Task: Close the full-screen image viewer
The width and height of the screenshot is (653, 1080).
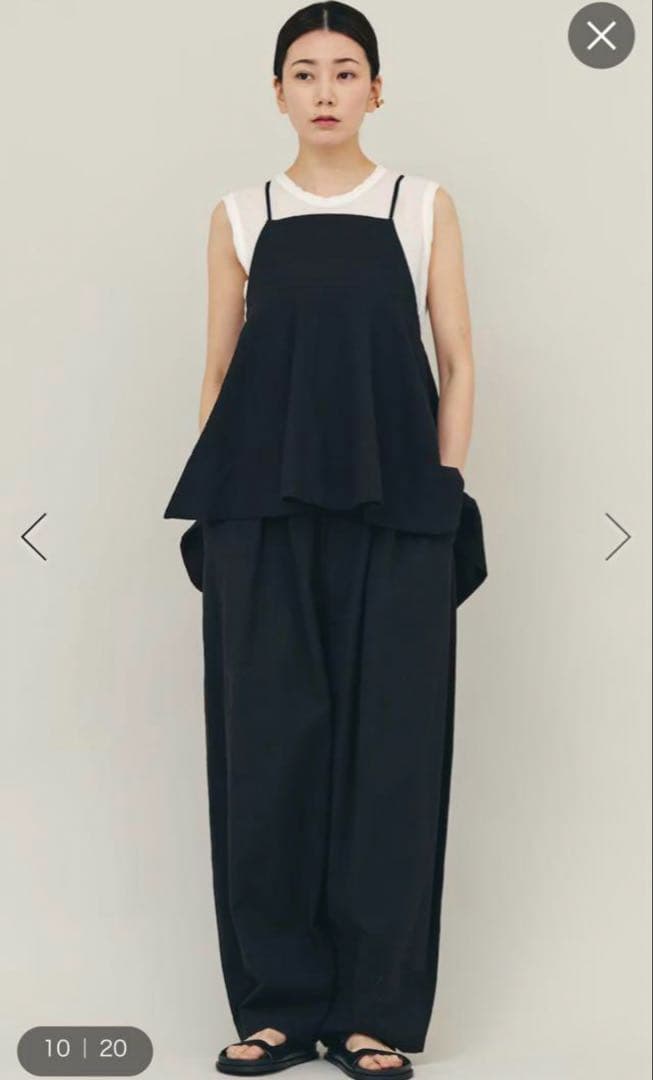Action: [x=601, y=36]
